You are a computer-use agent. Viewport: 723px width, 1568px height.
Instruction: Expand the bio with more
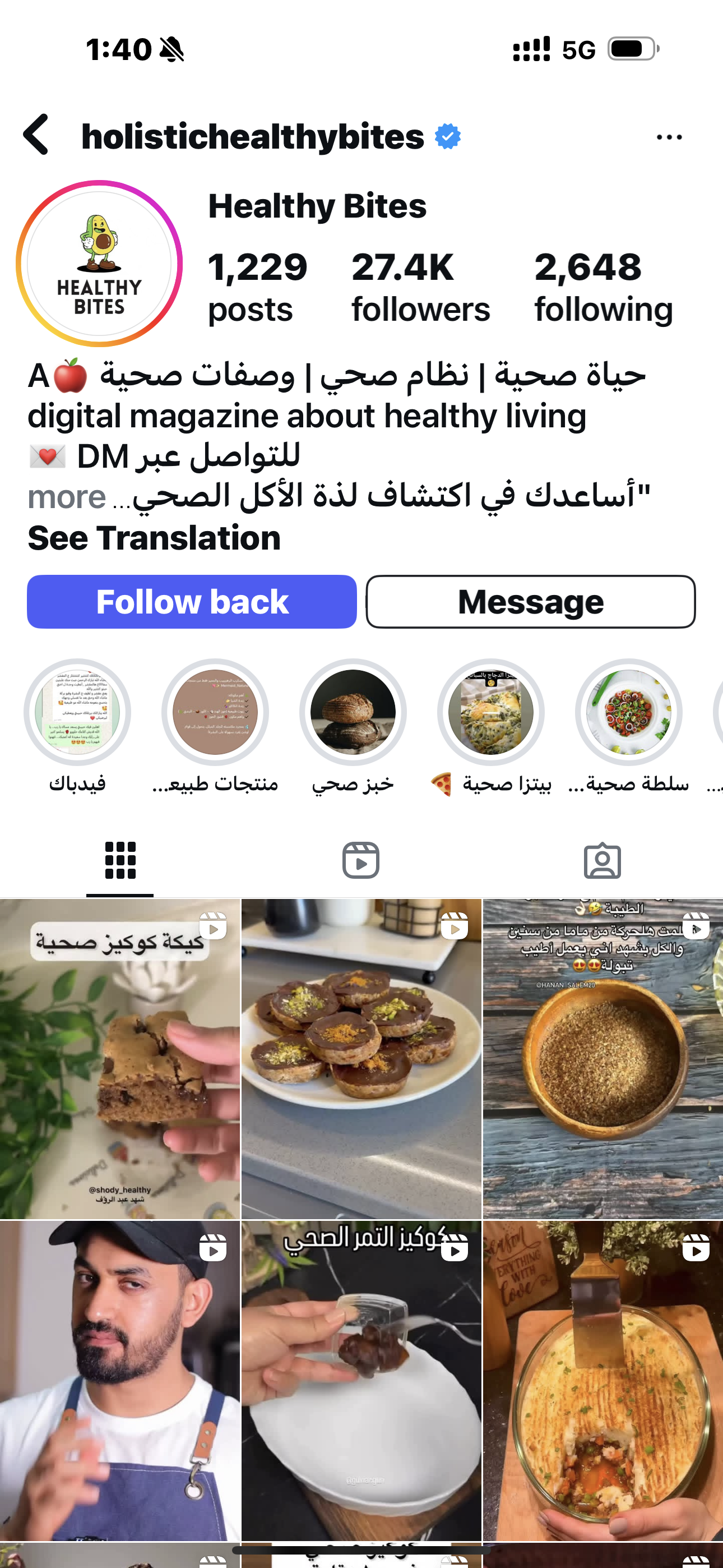point(67,497)
